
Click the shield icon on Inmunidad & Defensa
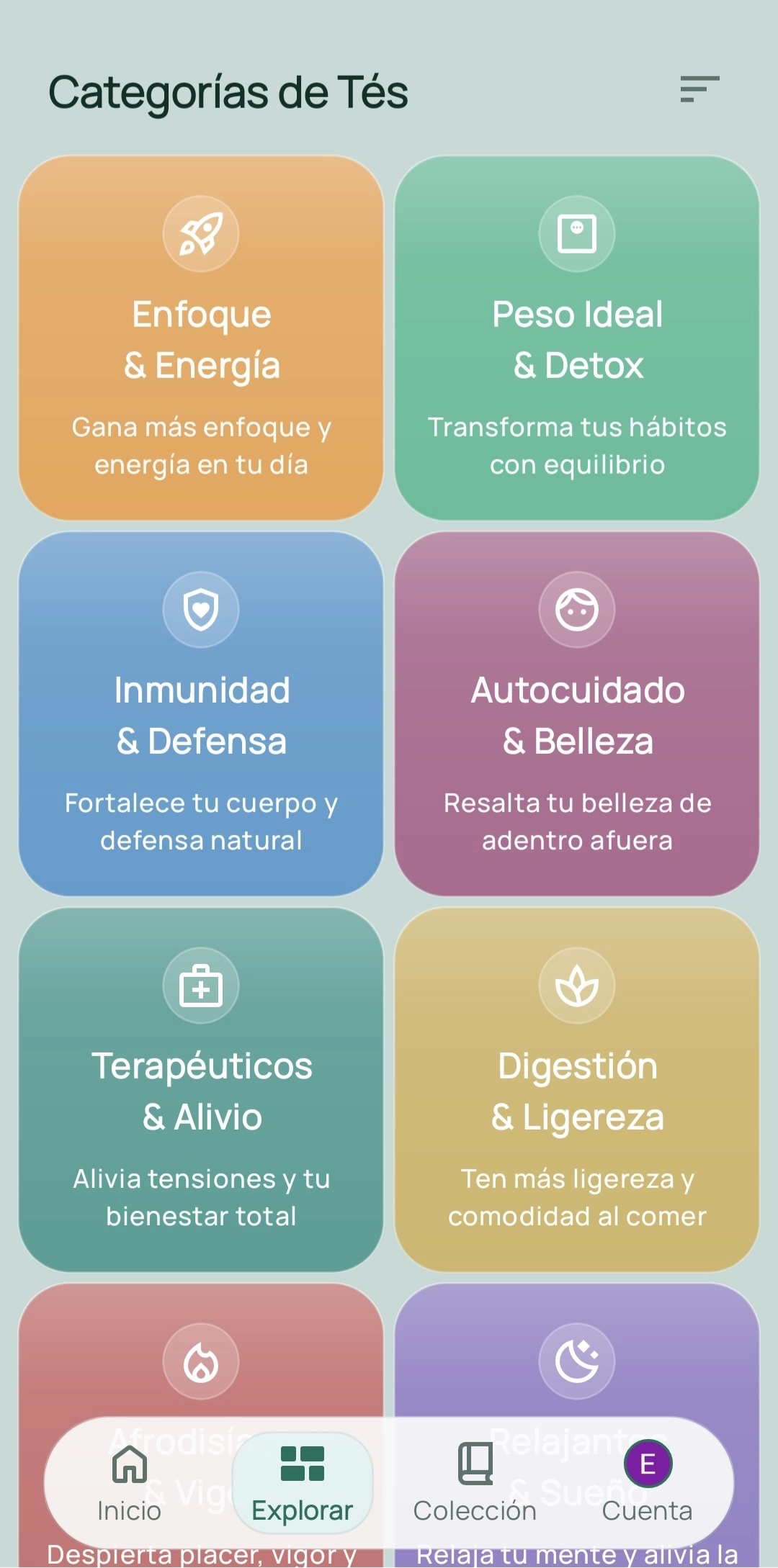200,610
